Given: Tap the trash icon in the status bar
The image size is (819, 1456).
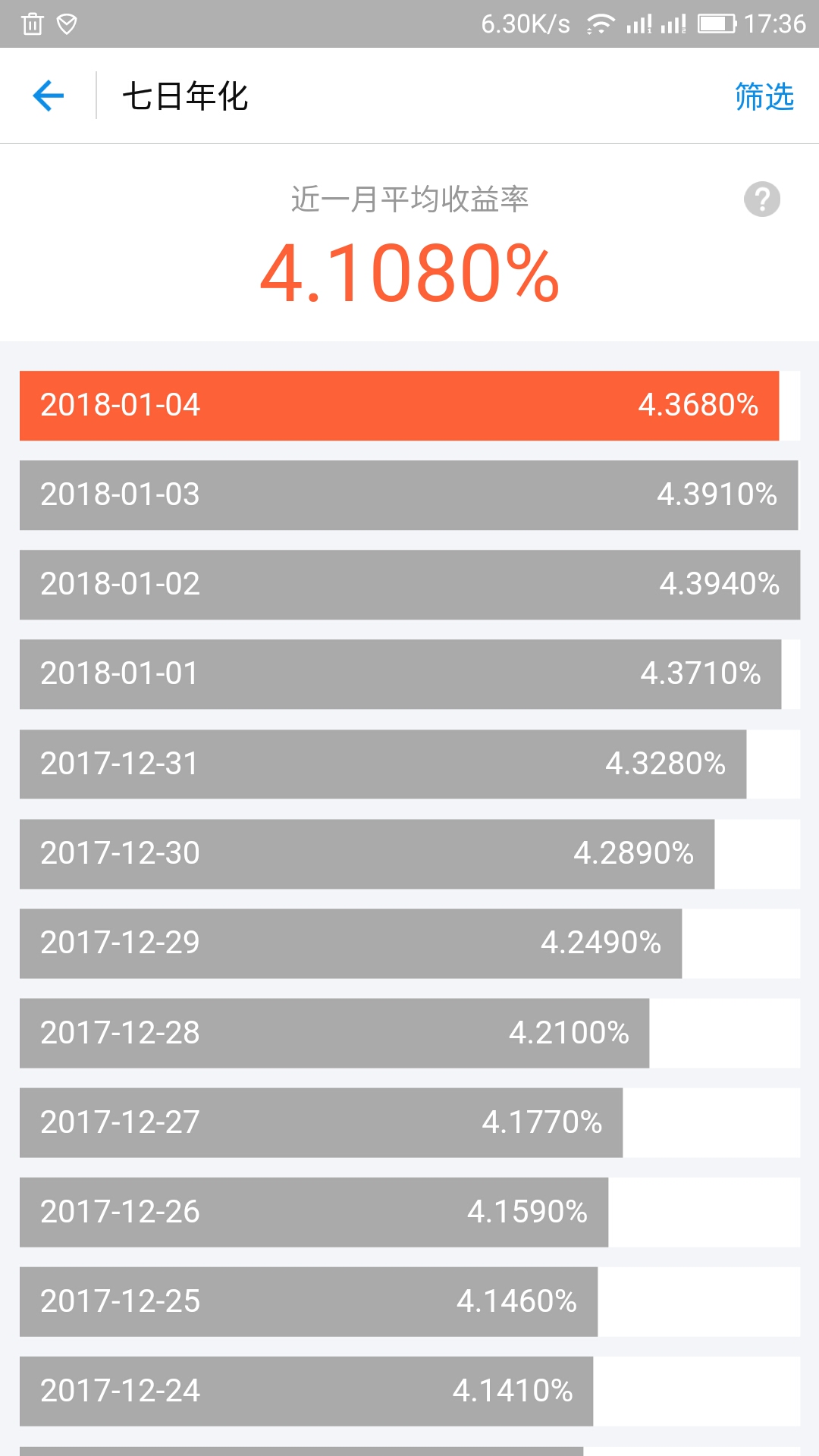Looking at the screenshot, I should click(x=33, y=23).
